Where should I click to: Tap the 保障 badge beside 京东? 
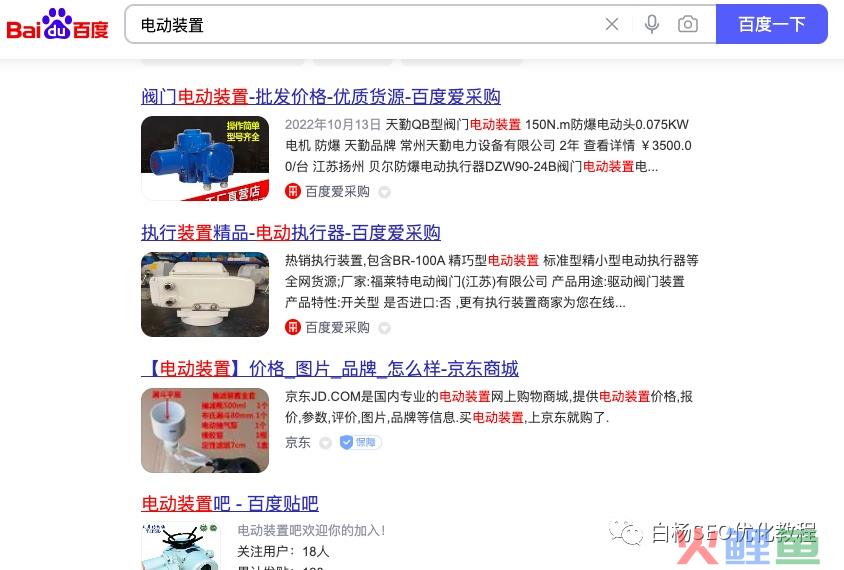click(x=360, y=442)
